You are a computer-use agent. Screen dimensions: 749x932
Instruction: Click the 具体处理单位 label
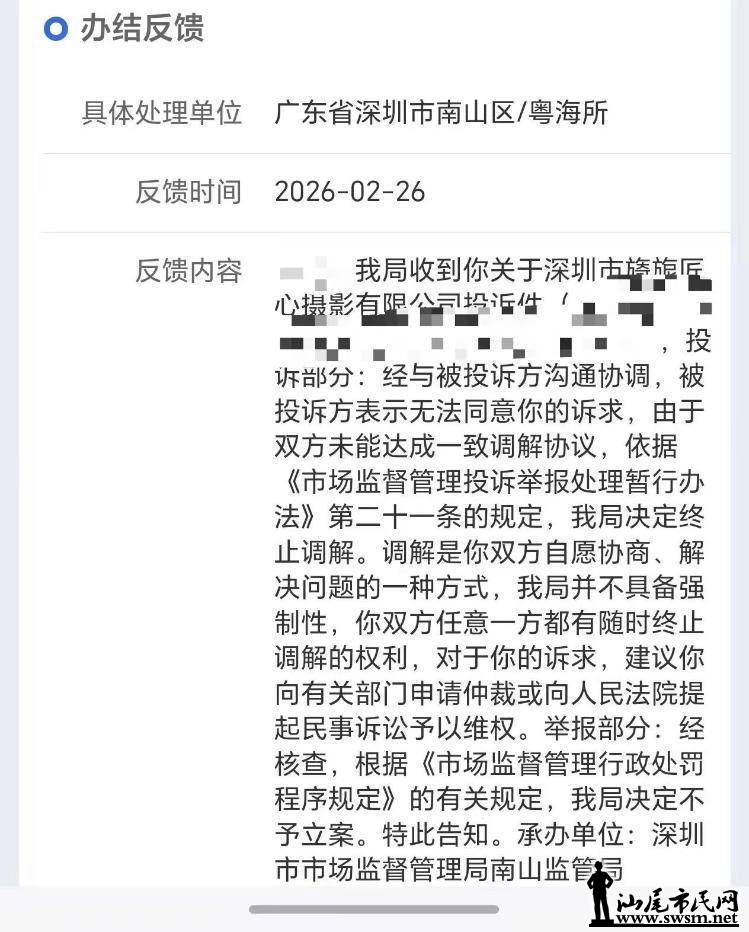tap(163, 114)
